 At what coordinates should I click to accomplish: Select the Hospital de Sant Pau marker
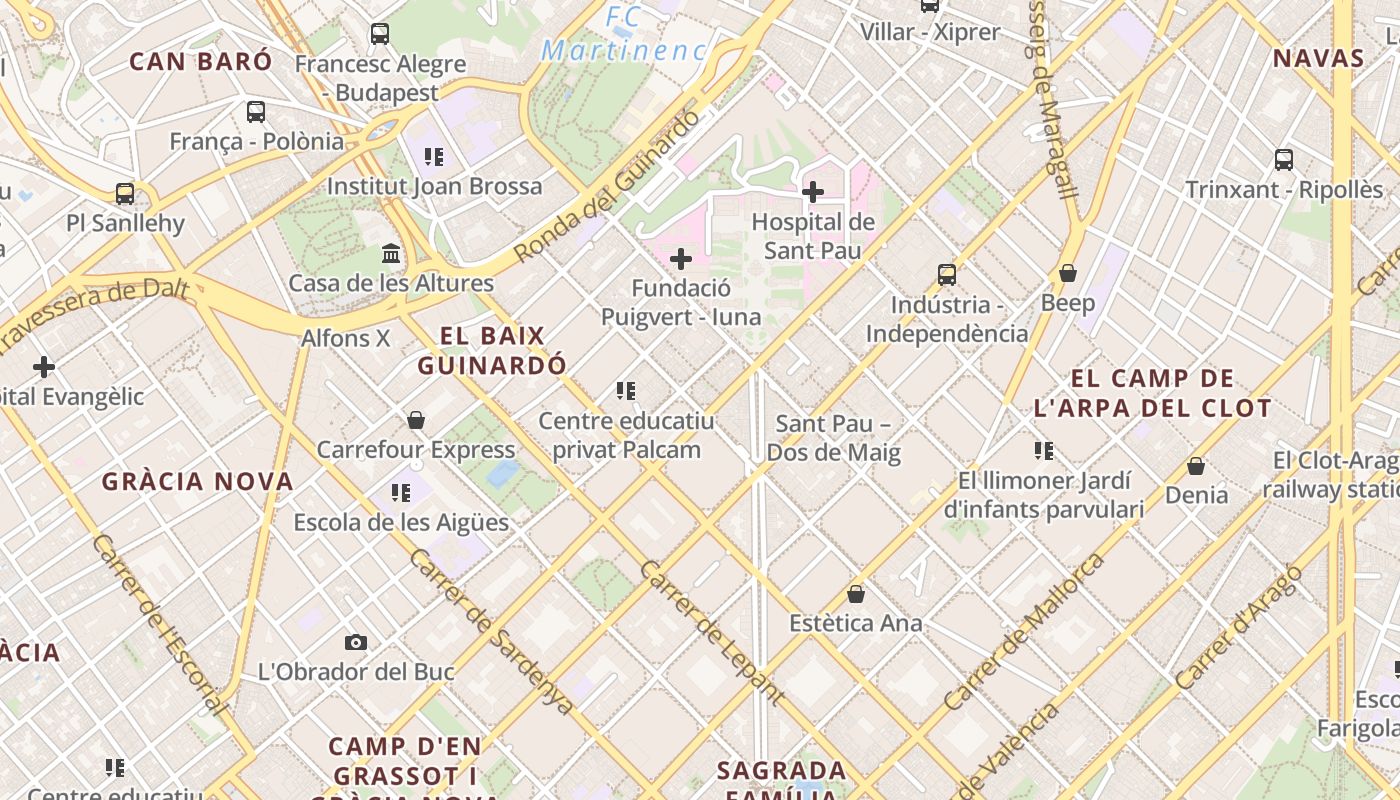813,191
